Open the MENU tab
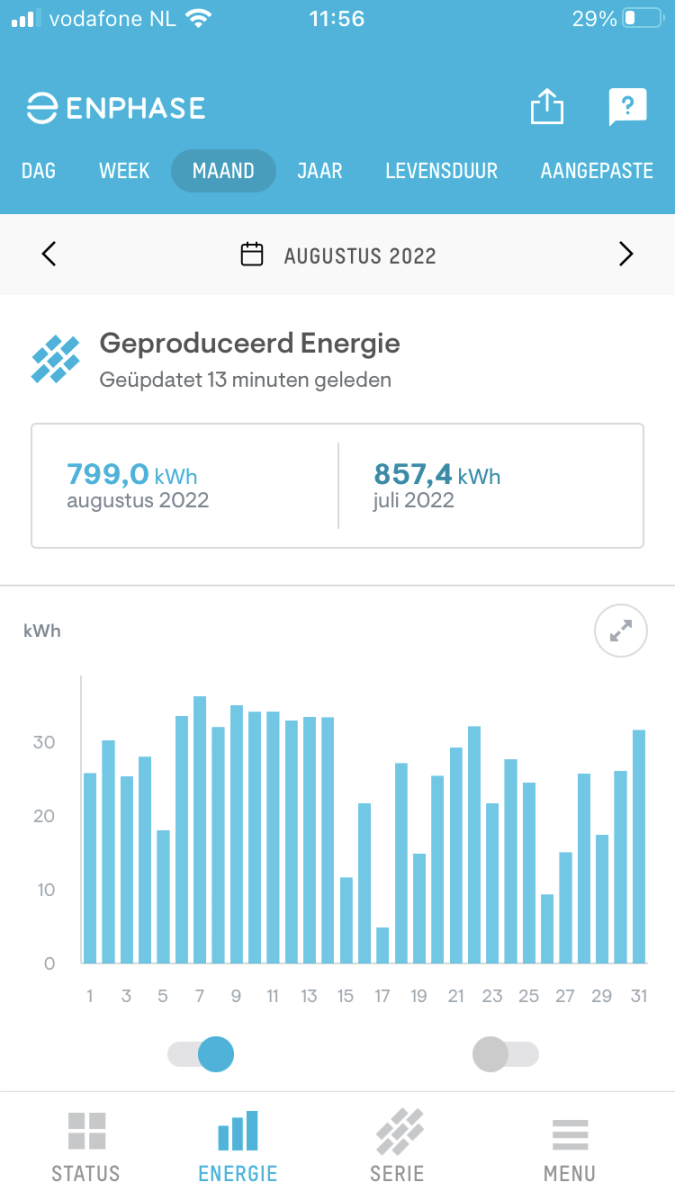675x1200 pixels. tap(569, 1146)
